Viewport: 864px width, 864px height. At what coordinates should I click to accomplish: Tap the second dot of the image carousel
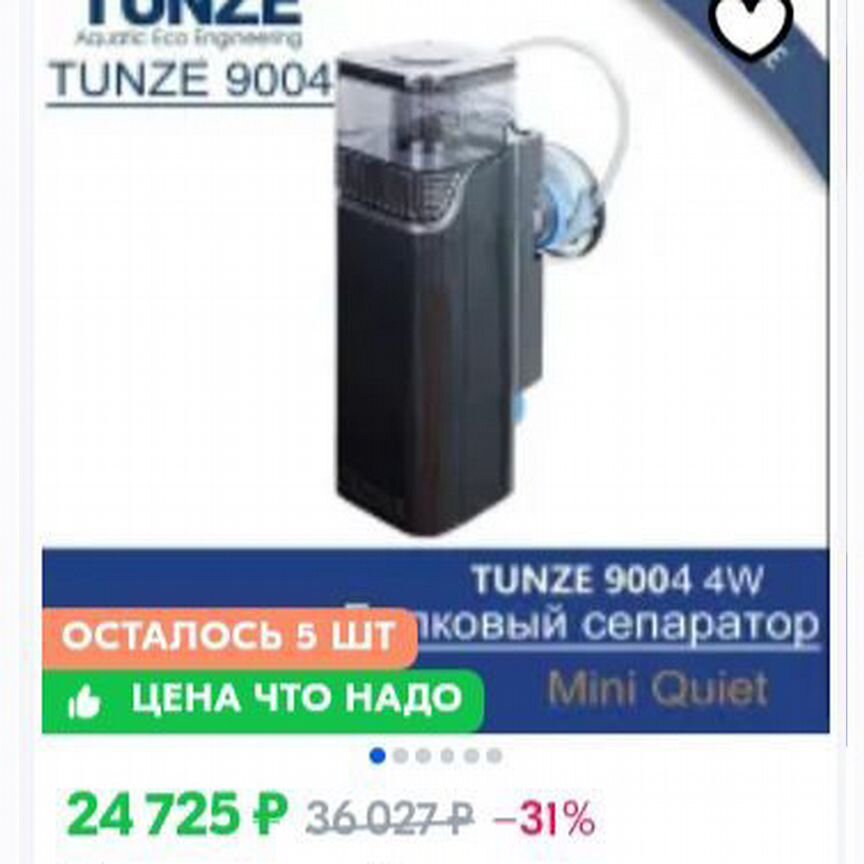click(x=401, y=756)
